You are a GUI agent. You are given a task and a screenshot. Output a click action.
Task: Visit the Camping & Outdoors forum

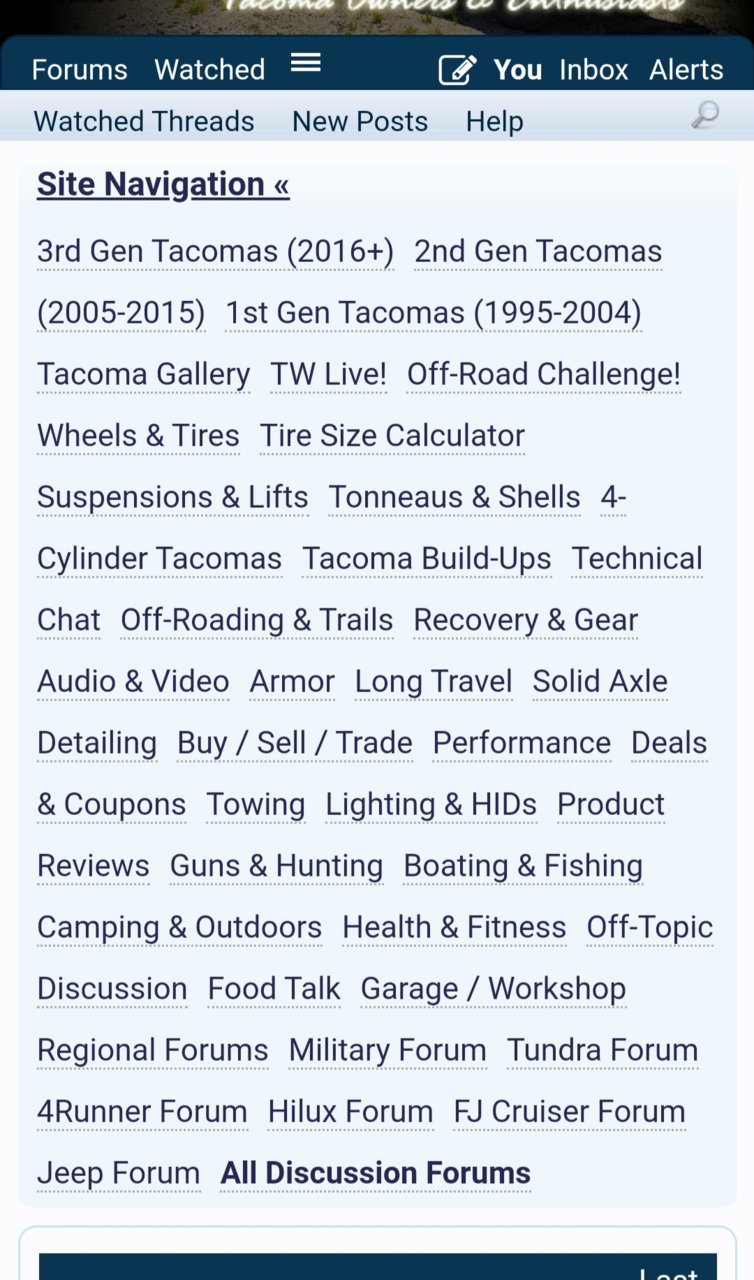tap(180, 927)
